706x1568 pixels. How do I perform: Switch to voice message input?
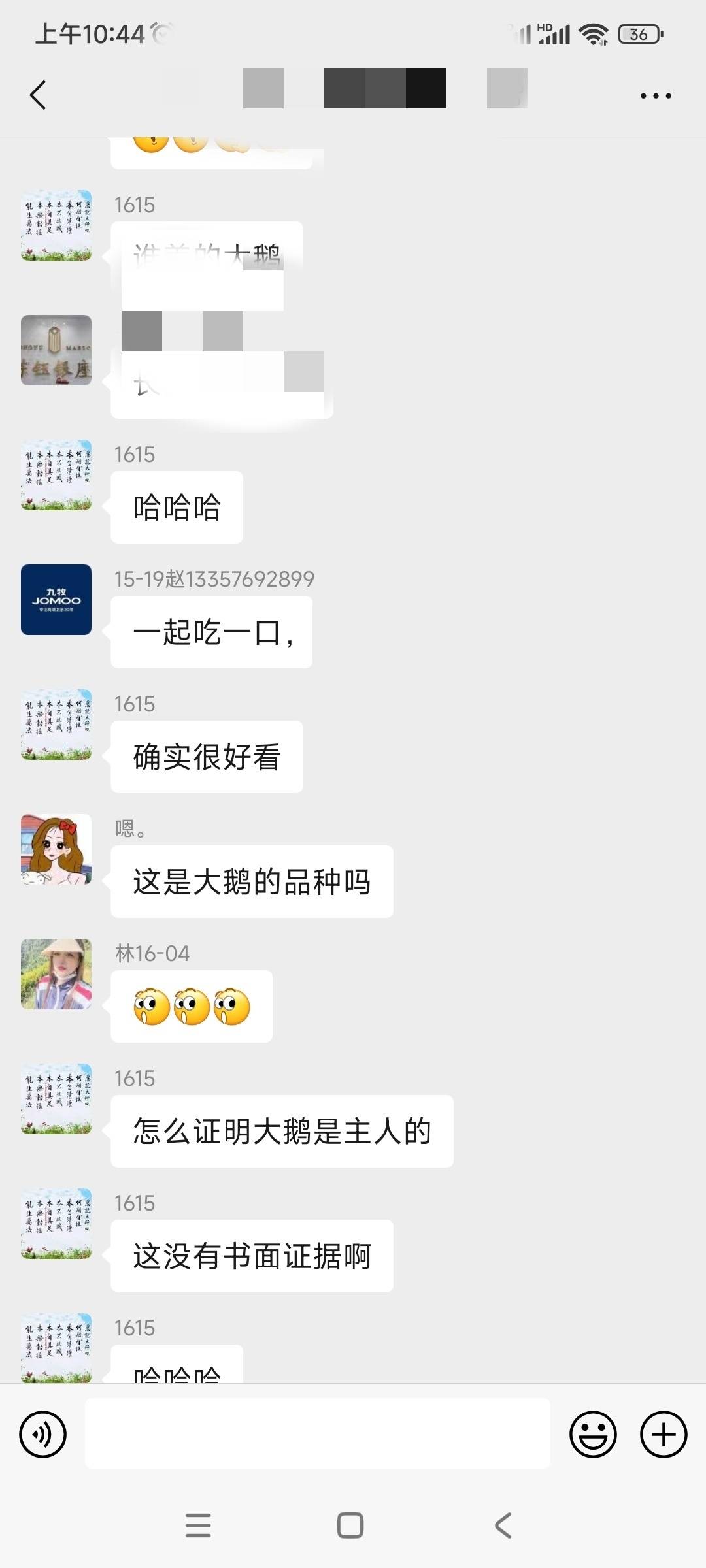coord(43,1435)
